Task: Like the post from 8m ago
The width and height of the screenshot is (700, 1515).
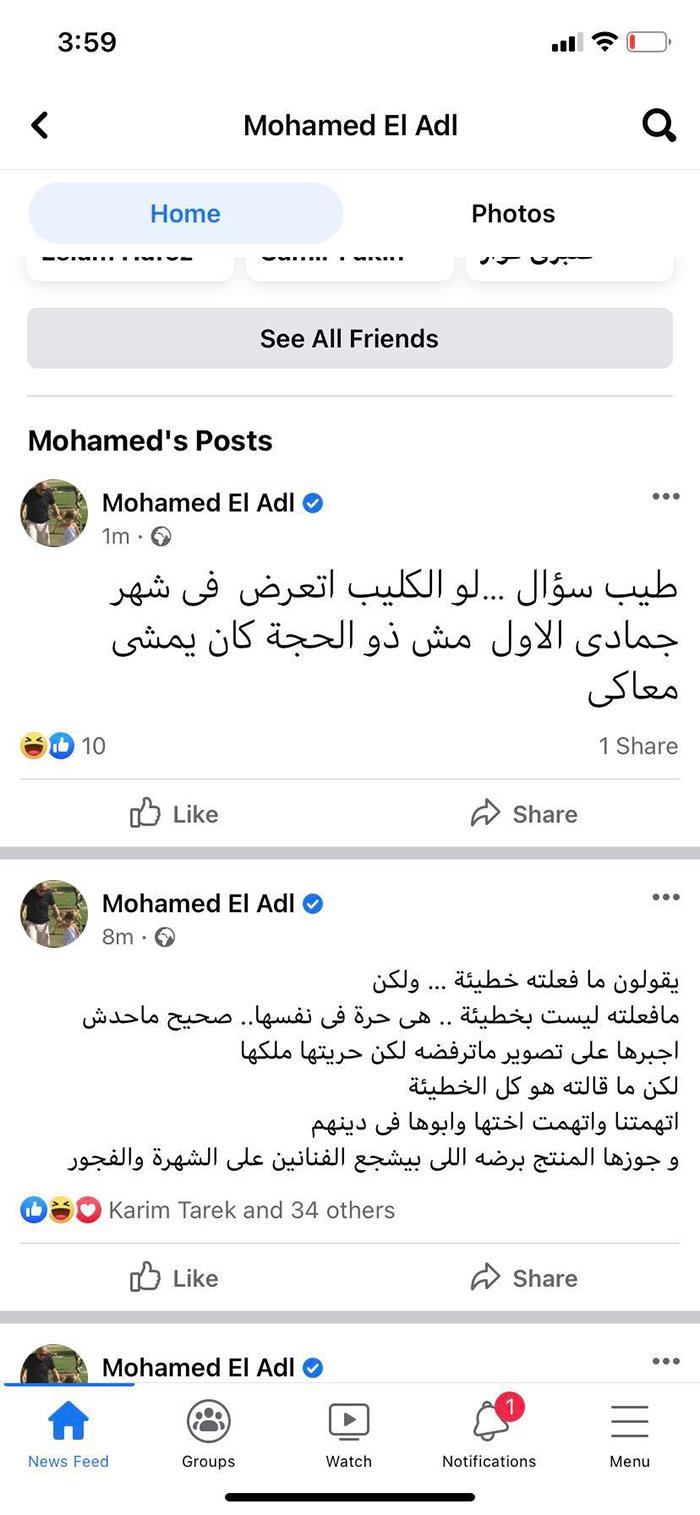Action: coord(175,1278)
